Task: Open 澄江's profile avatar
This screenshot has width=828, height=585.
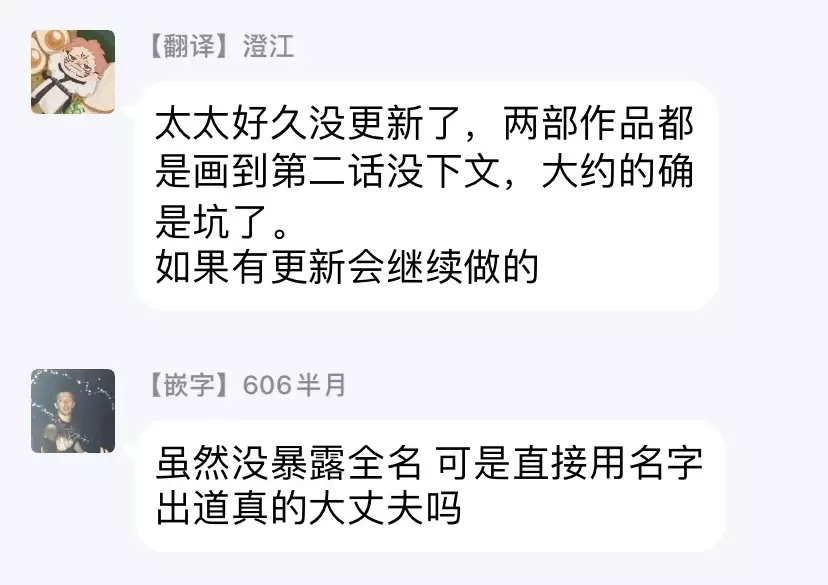Action: 73,72
